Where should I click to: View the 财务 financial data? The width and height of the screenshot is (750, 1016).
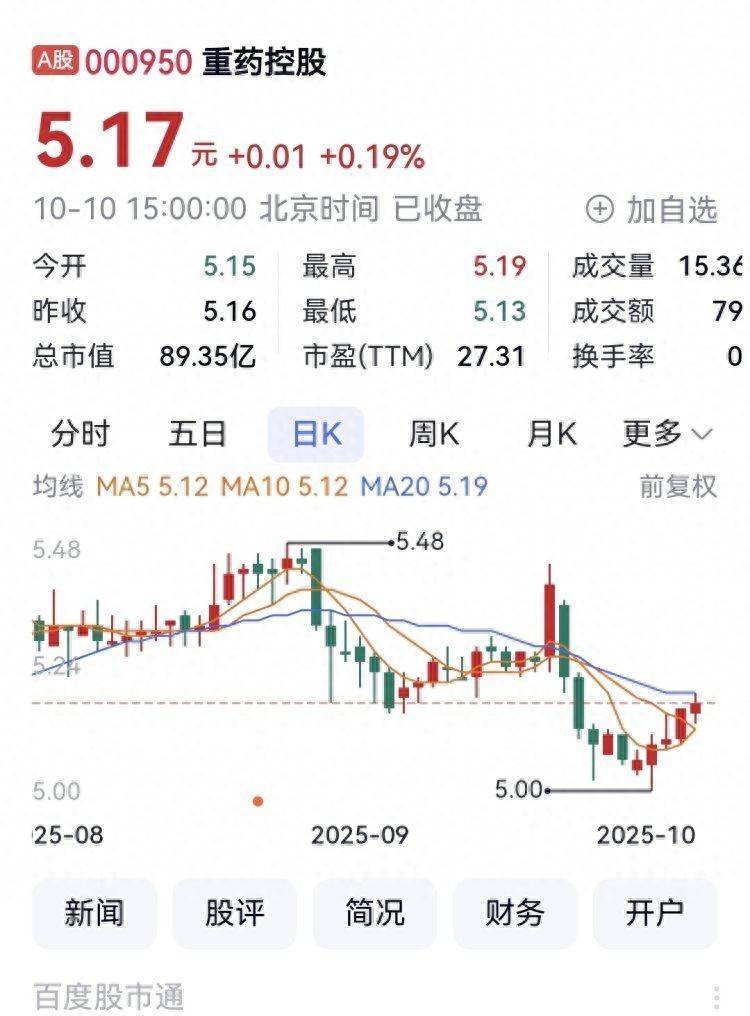click(x=515, y=913)
